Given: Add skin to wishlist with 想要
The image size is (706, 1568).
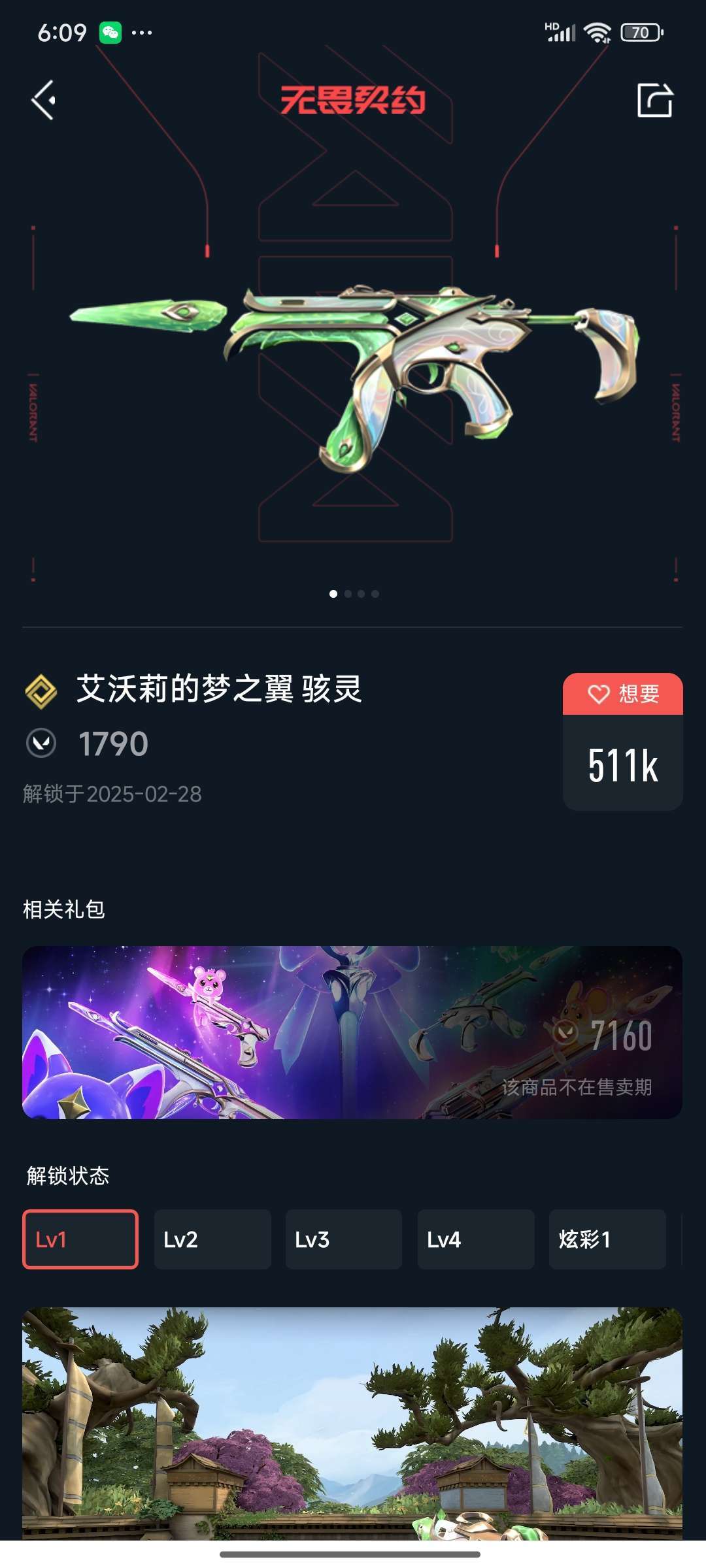Looking at the screenshot, I should (x=622, y=694).
